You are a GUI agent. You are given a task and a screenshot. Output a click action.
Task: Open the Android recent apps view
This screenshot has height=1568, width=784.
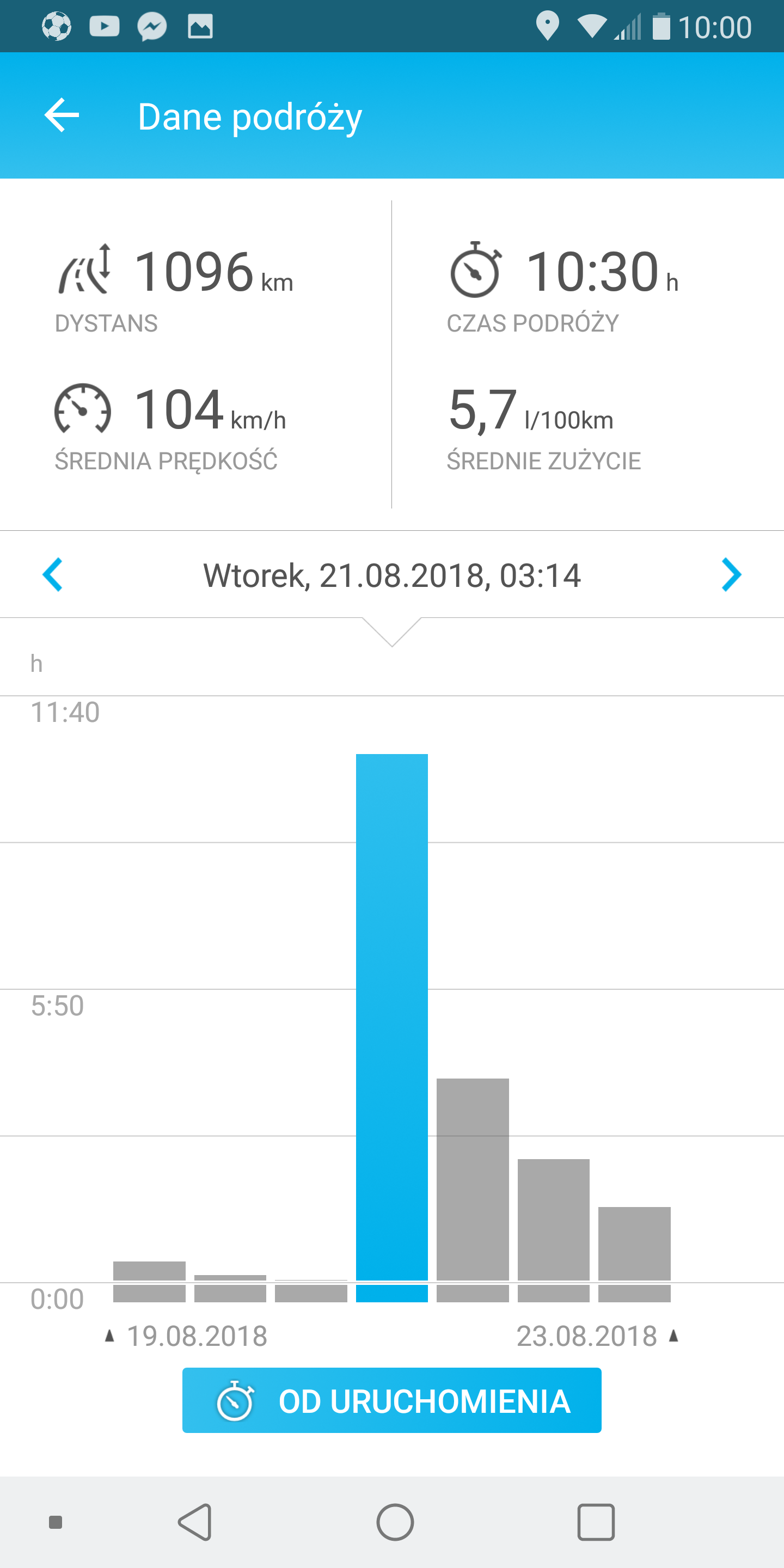tap(595, 1522)
